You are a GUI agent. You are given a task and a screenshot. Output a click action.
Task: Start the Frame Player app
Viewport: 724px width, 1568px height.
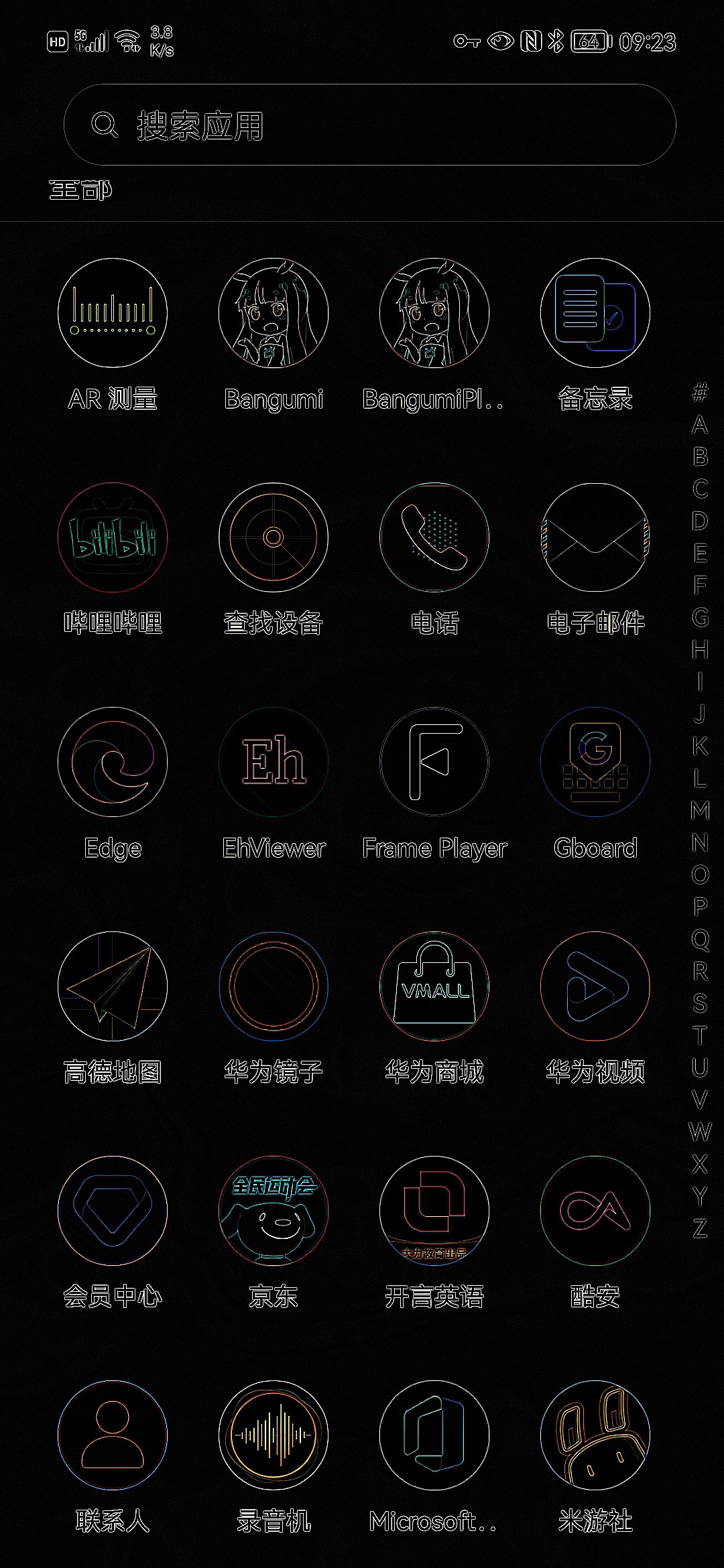click(434, 762)
